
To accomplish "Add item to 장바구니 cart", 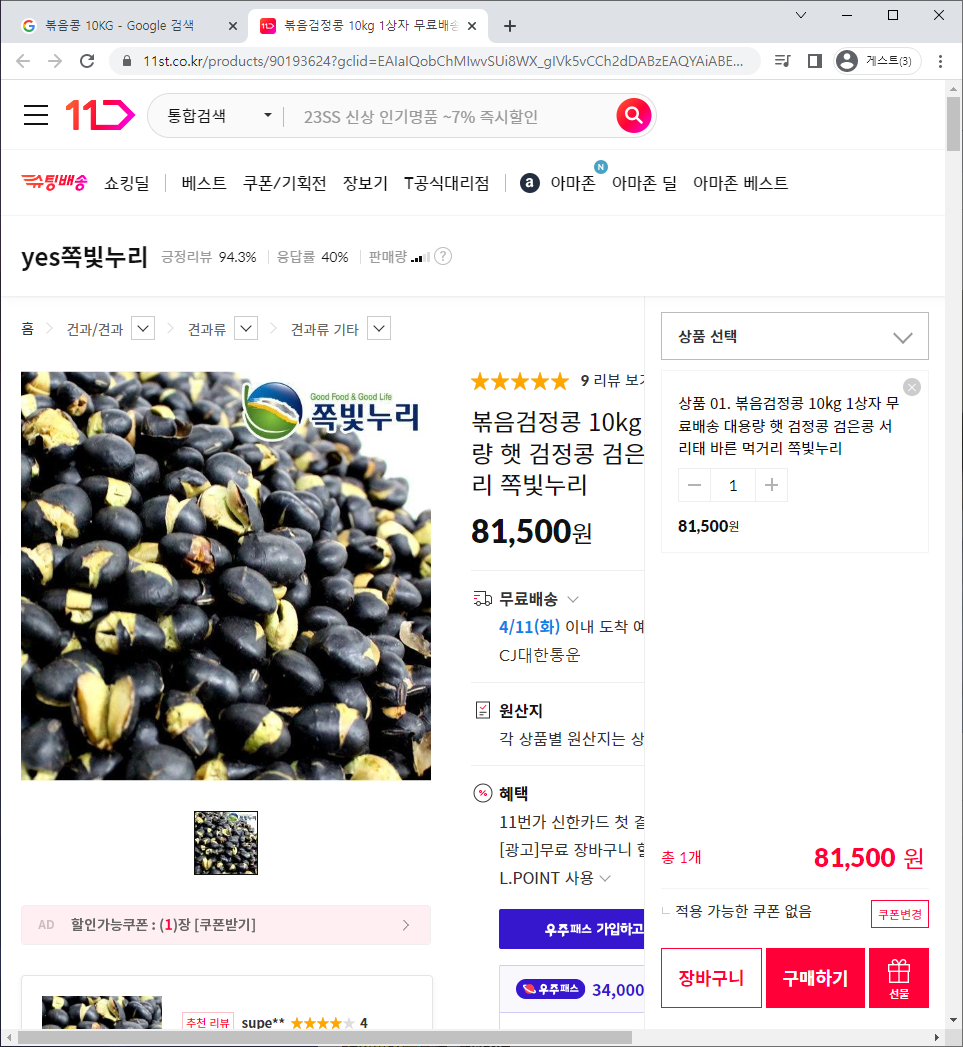I will (711, 978).
